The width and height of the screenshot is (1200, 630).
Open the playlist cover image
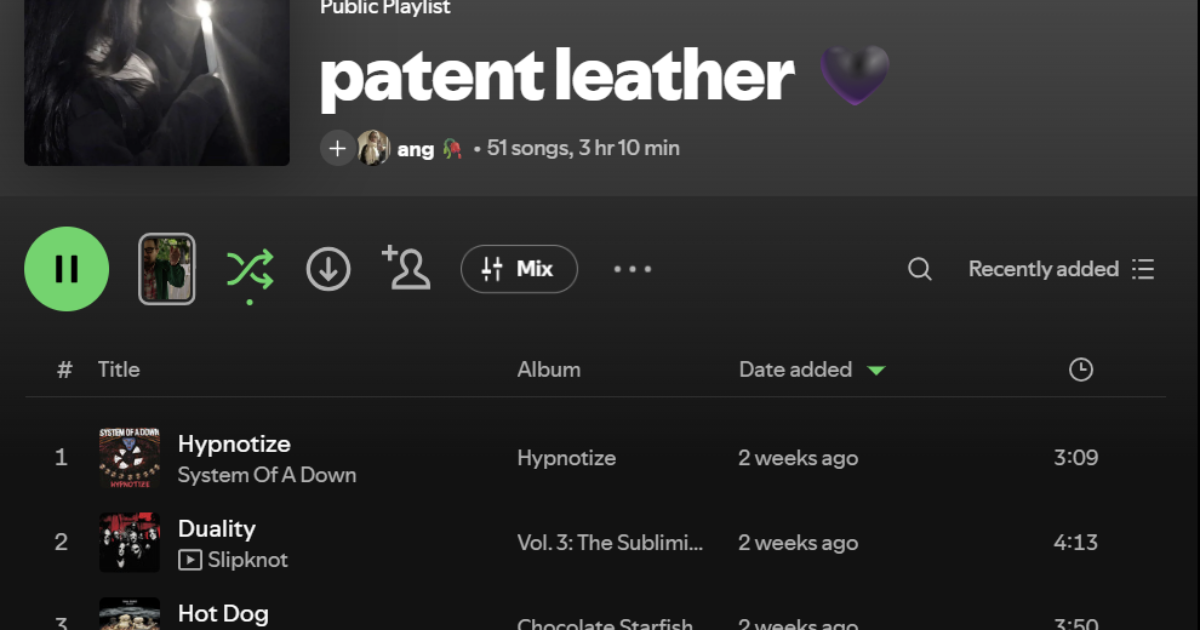(x=156, y=80)
